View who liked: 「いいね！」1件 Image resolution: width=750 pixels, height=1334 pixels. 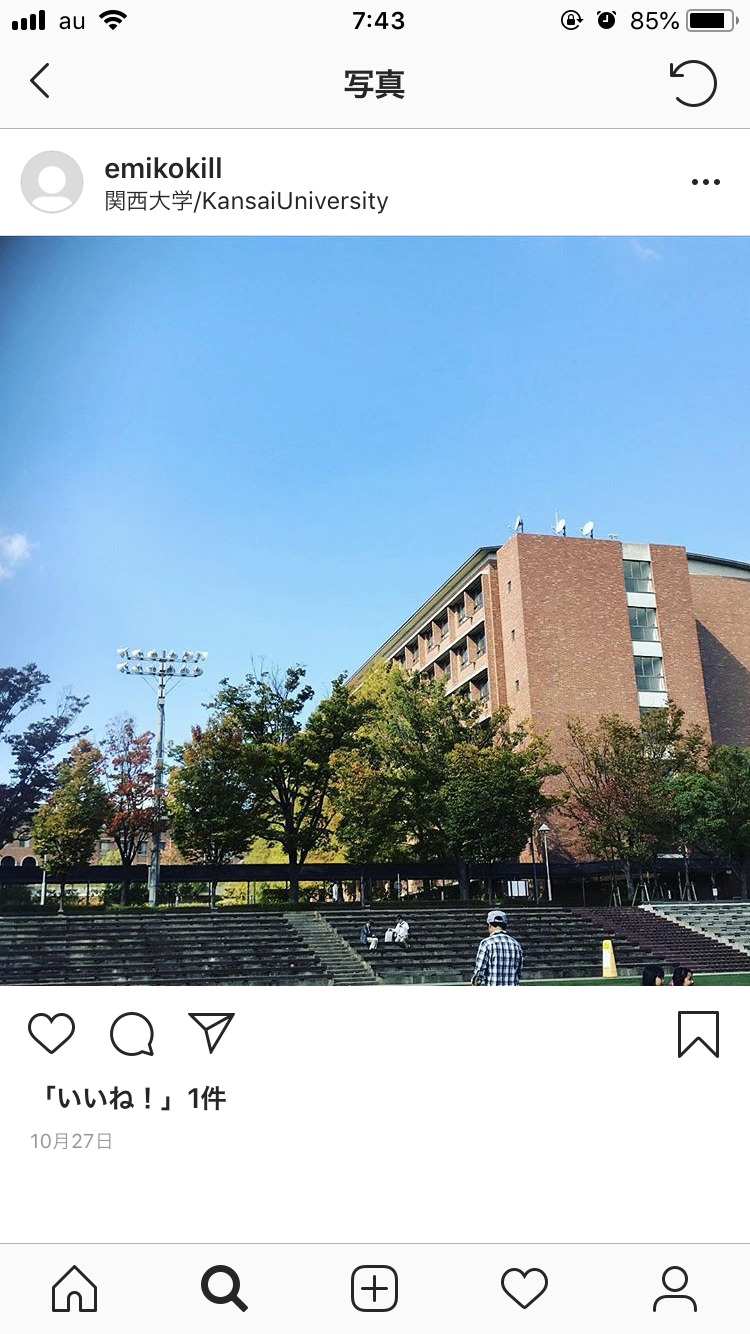pyautogui.click(x=132, y=1098)
